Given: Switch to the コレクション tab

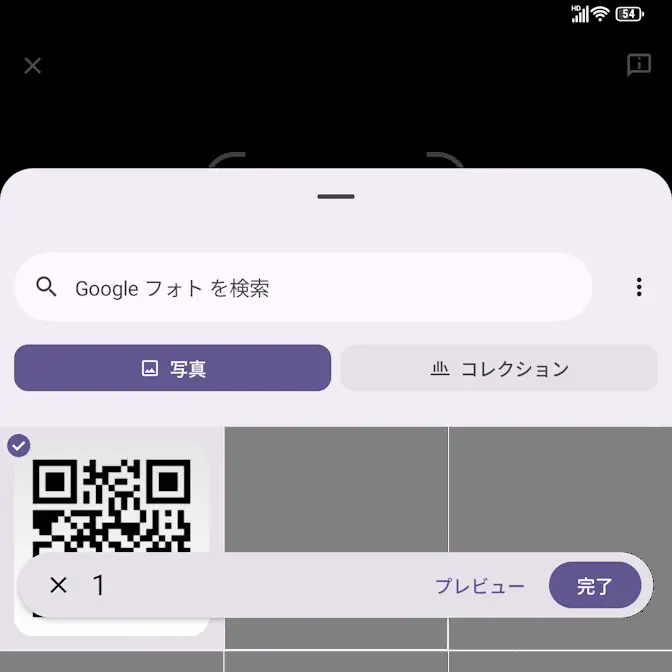Looking at the screenshot, I should click(499, 368).
